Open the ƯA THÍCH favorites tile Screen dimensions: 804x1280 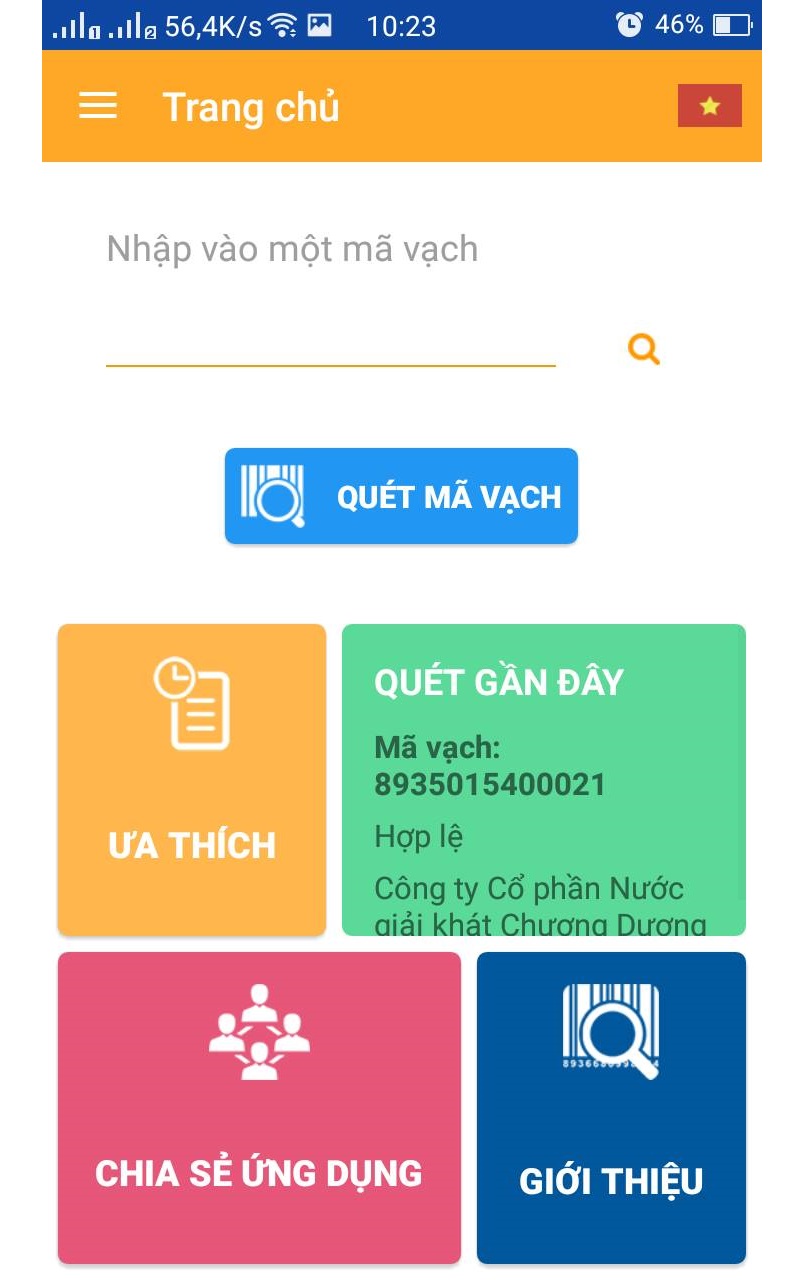coord(192,780)
